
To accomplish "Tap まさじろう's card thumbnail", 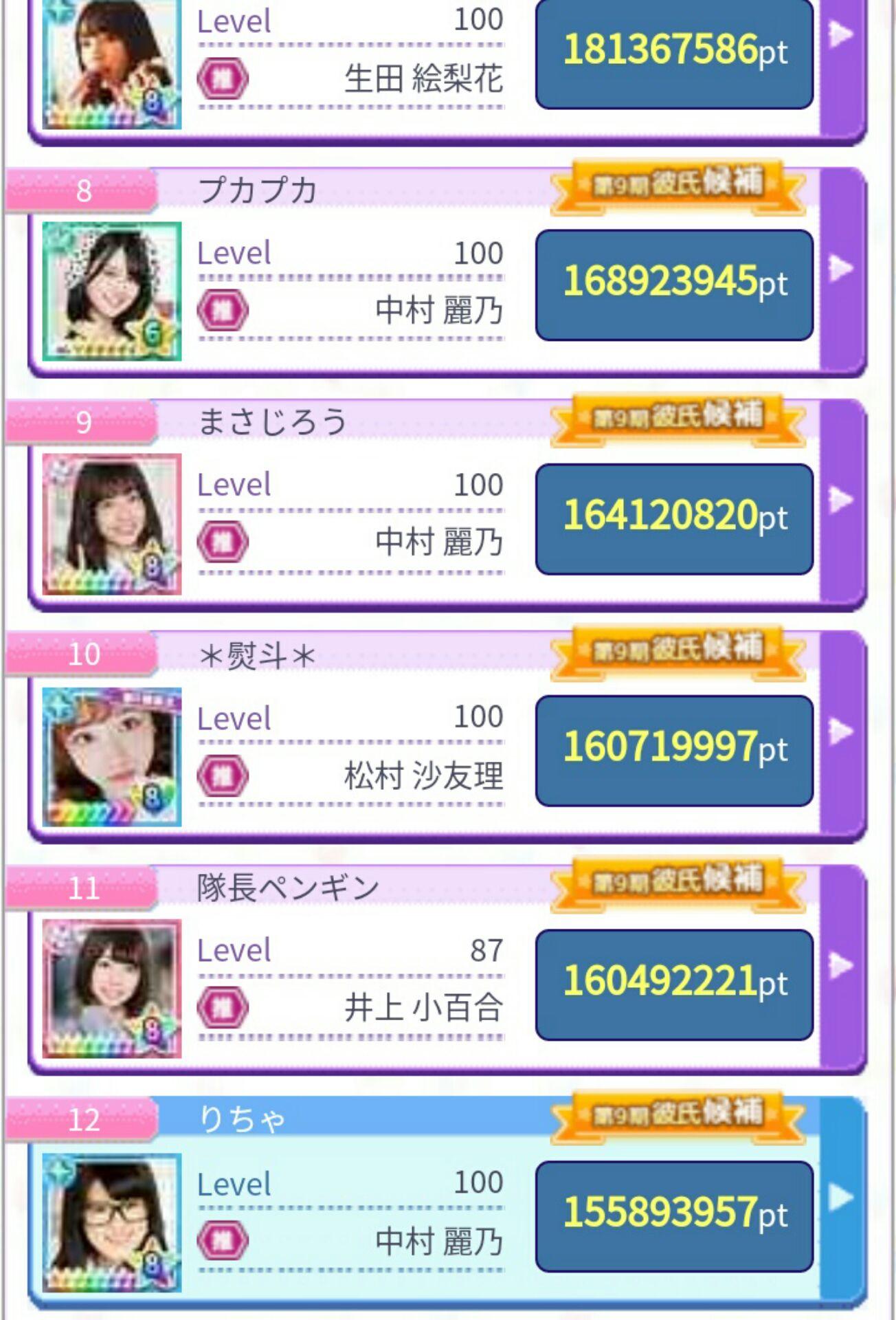I will click(112, 523).
